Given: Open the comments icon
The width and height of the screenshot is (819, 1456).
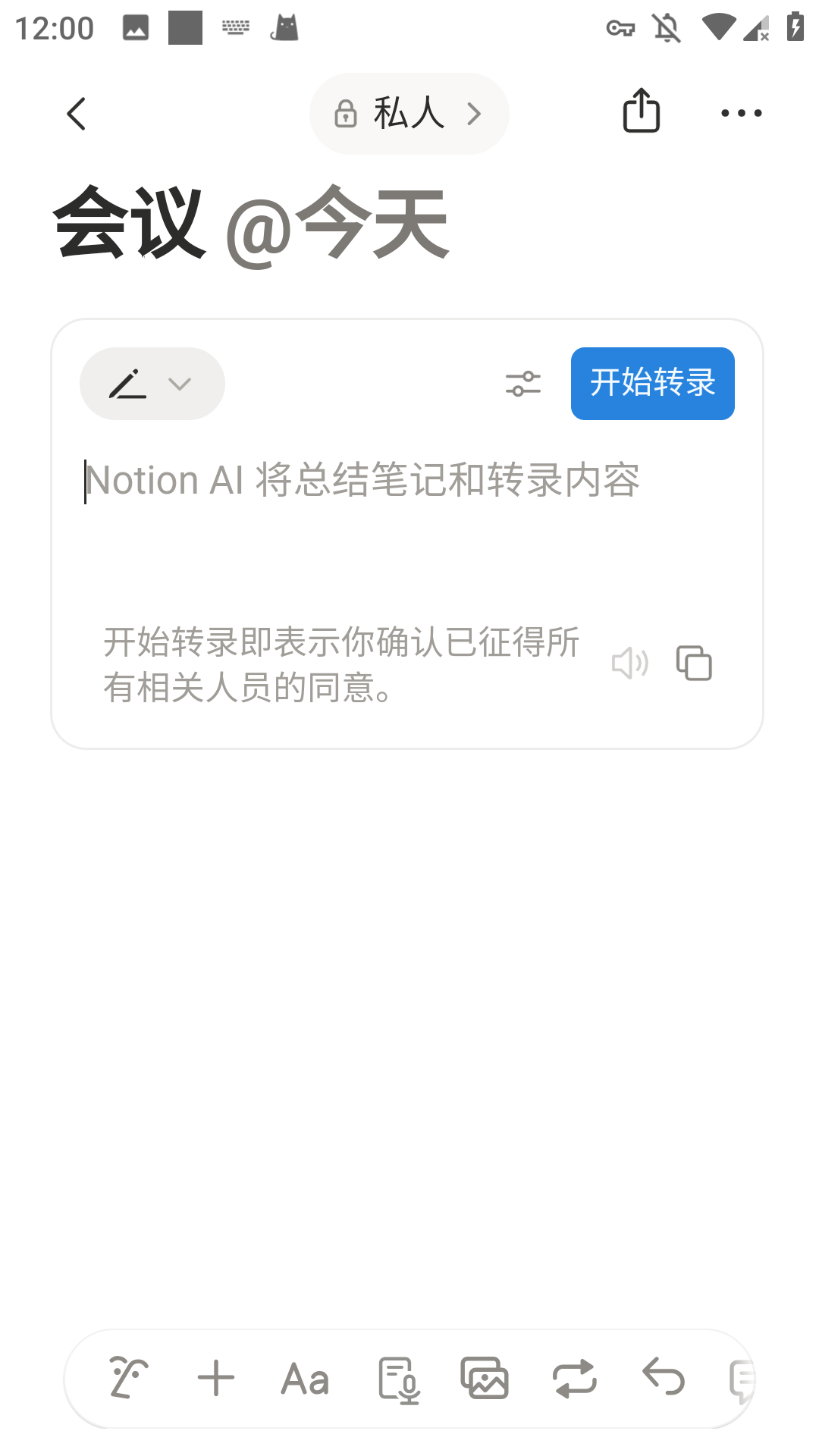Looking at the screenshot, I should (743, 1379).
